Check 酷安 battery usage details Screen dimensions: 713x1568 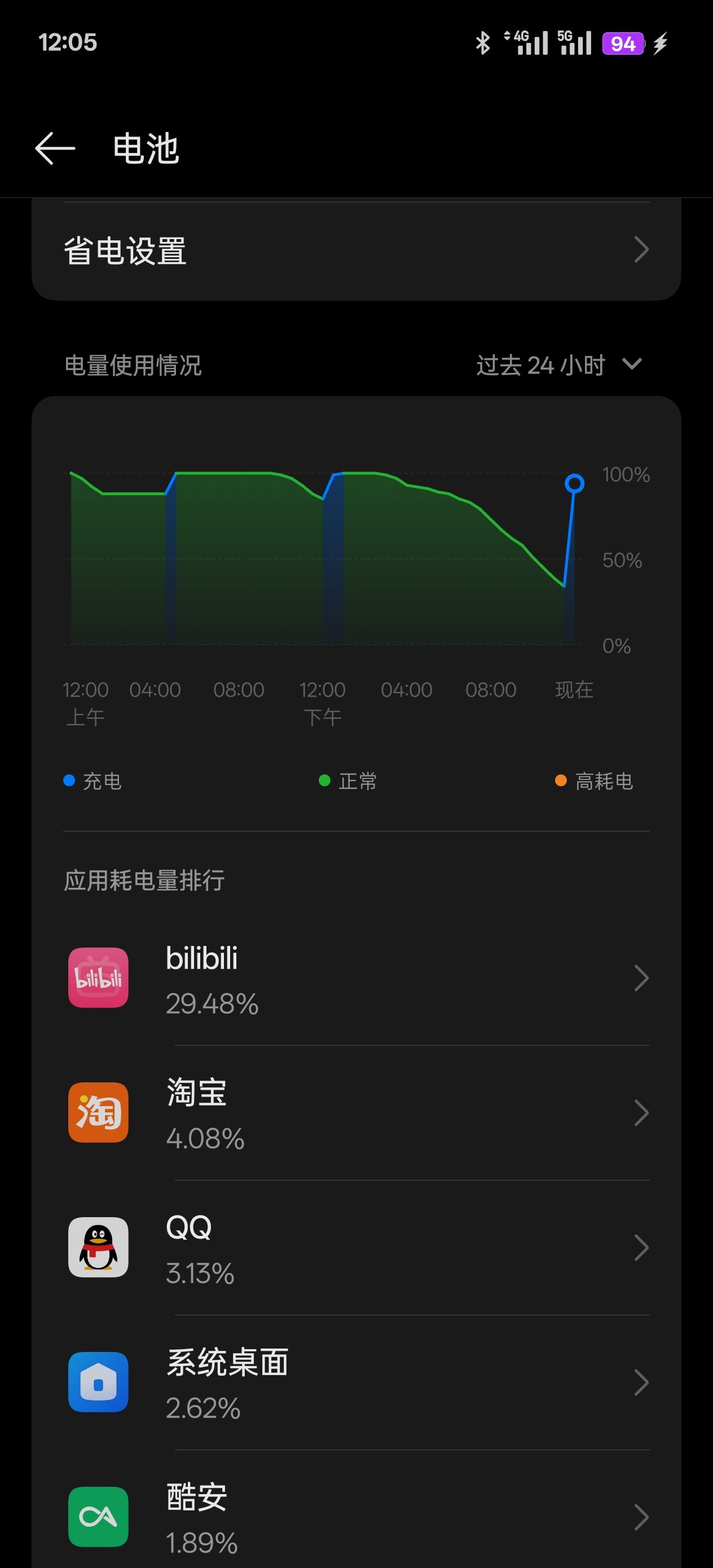(356, 1517)
